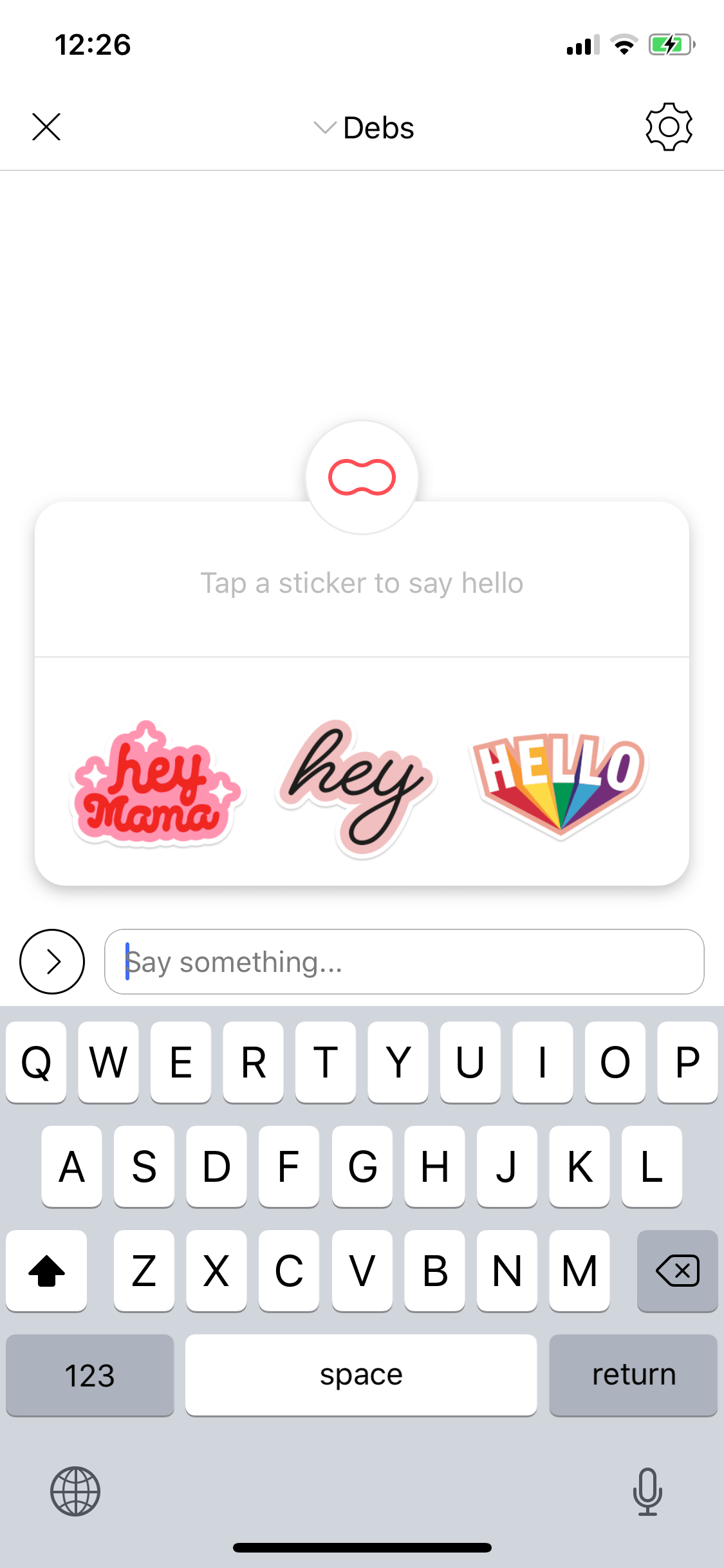Close the chat with Debs
Image resolution: width=724 pixels, height=1568 pixels.
pos(46,127)
